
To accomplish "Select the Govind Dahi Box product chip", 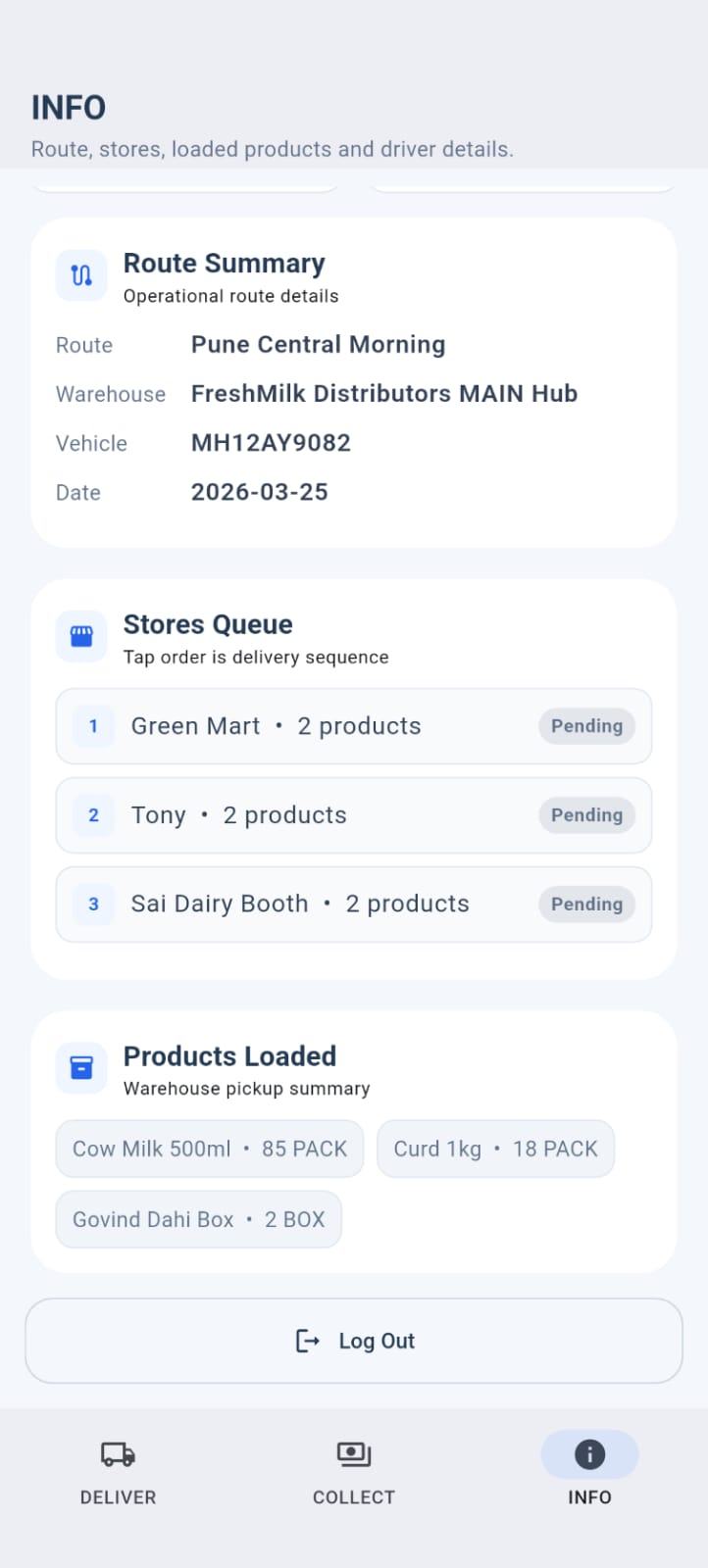I will pos(198,1219).
